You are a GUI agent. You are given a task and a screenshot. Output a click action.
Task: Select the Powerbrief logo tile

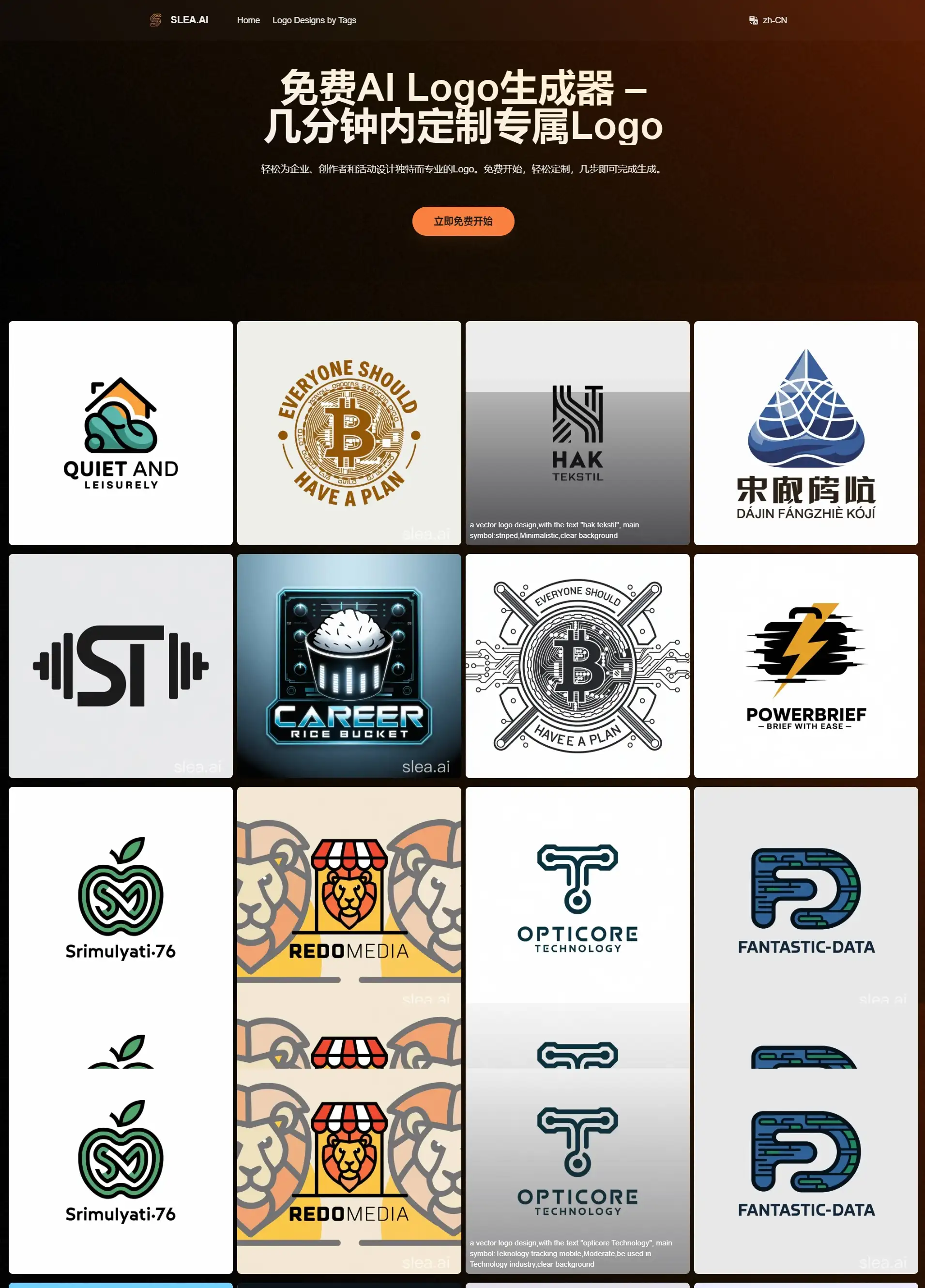pyautogui.click(x=805, y=666)
